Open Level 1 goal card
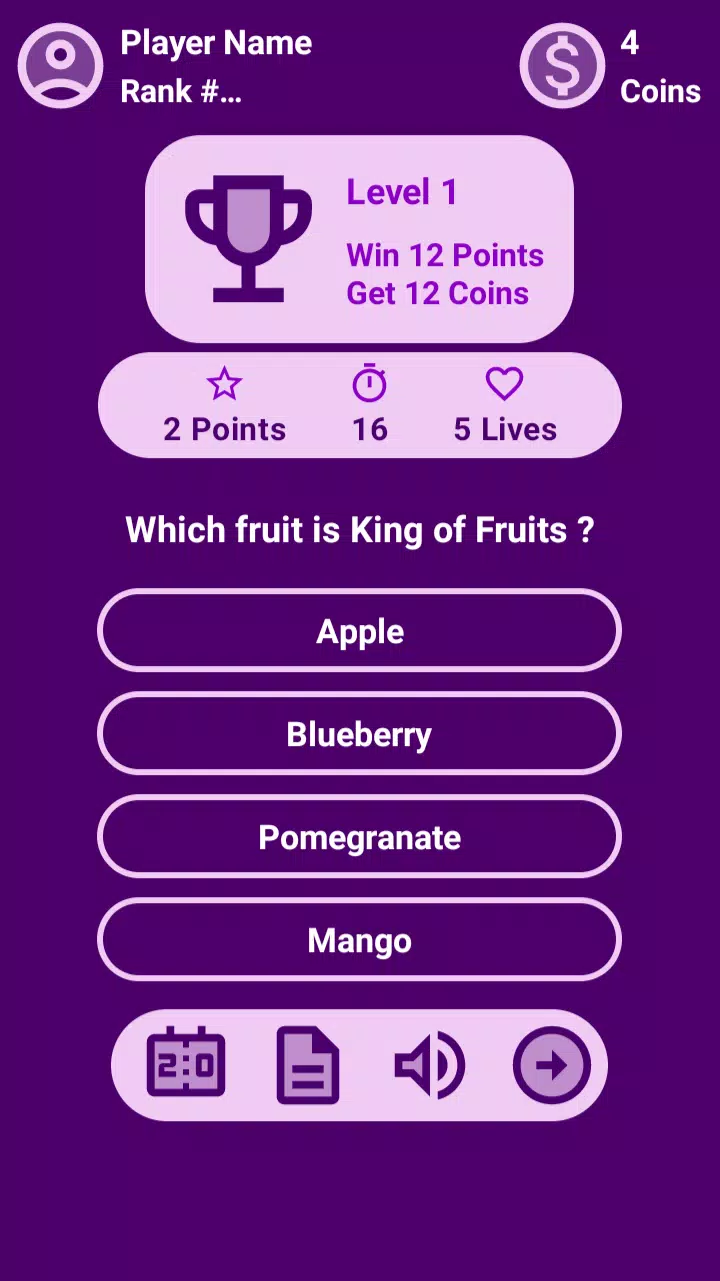 (x=359, y=237)
